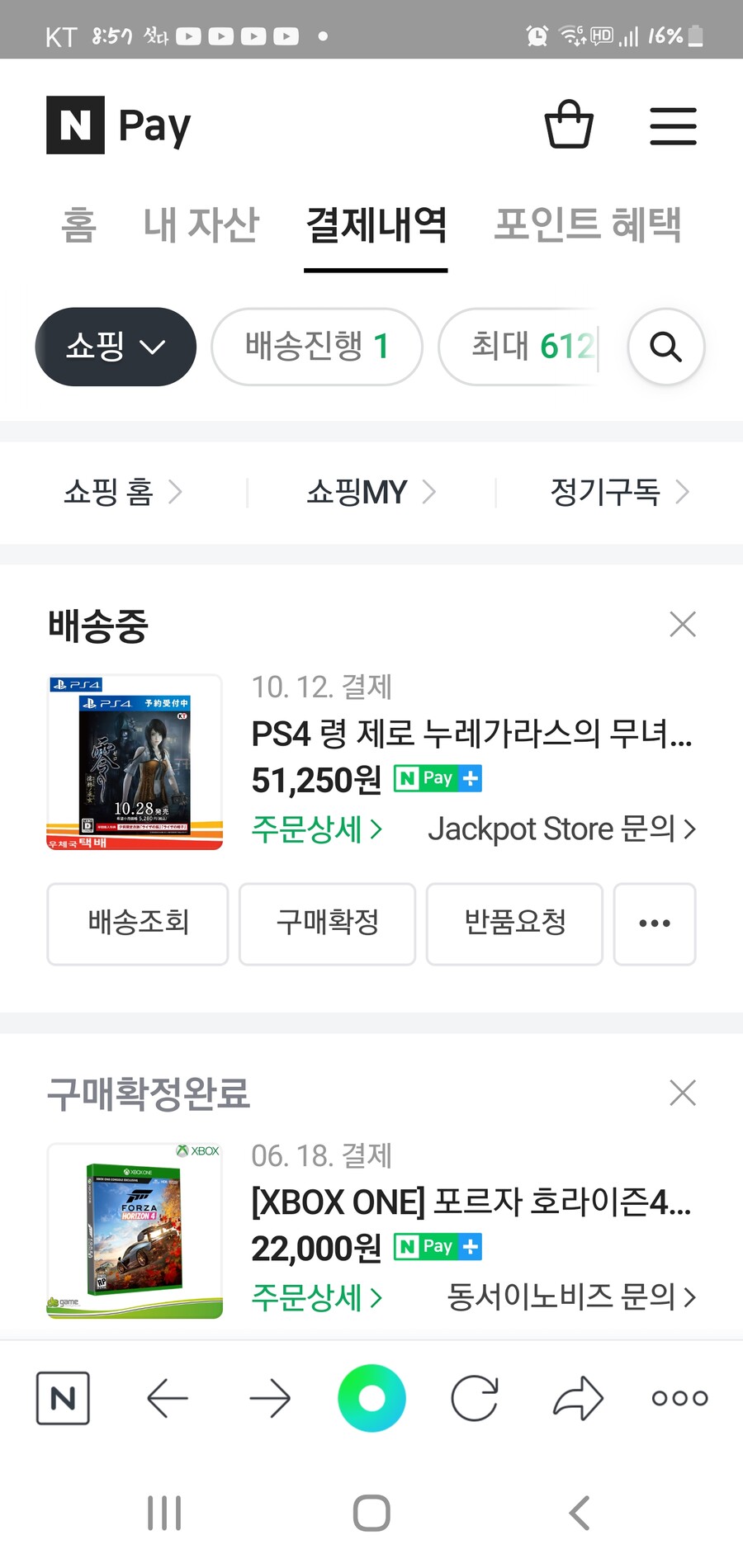Tap the green GreenDot button in browser bar

(x=371, y=1396)
